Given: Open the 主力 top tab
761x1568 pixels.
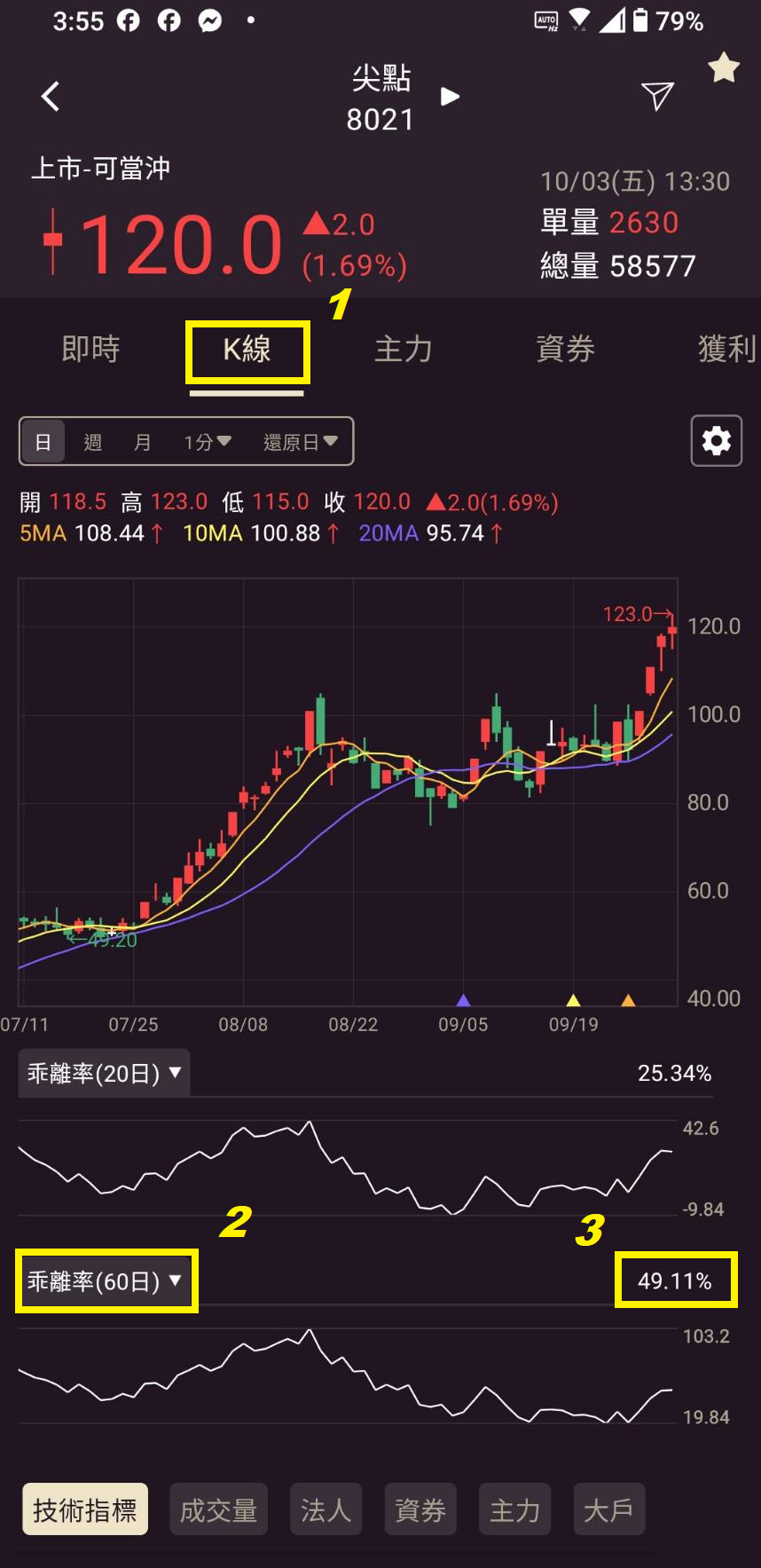Looking at the screenshot, I should point(404,349).
